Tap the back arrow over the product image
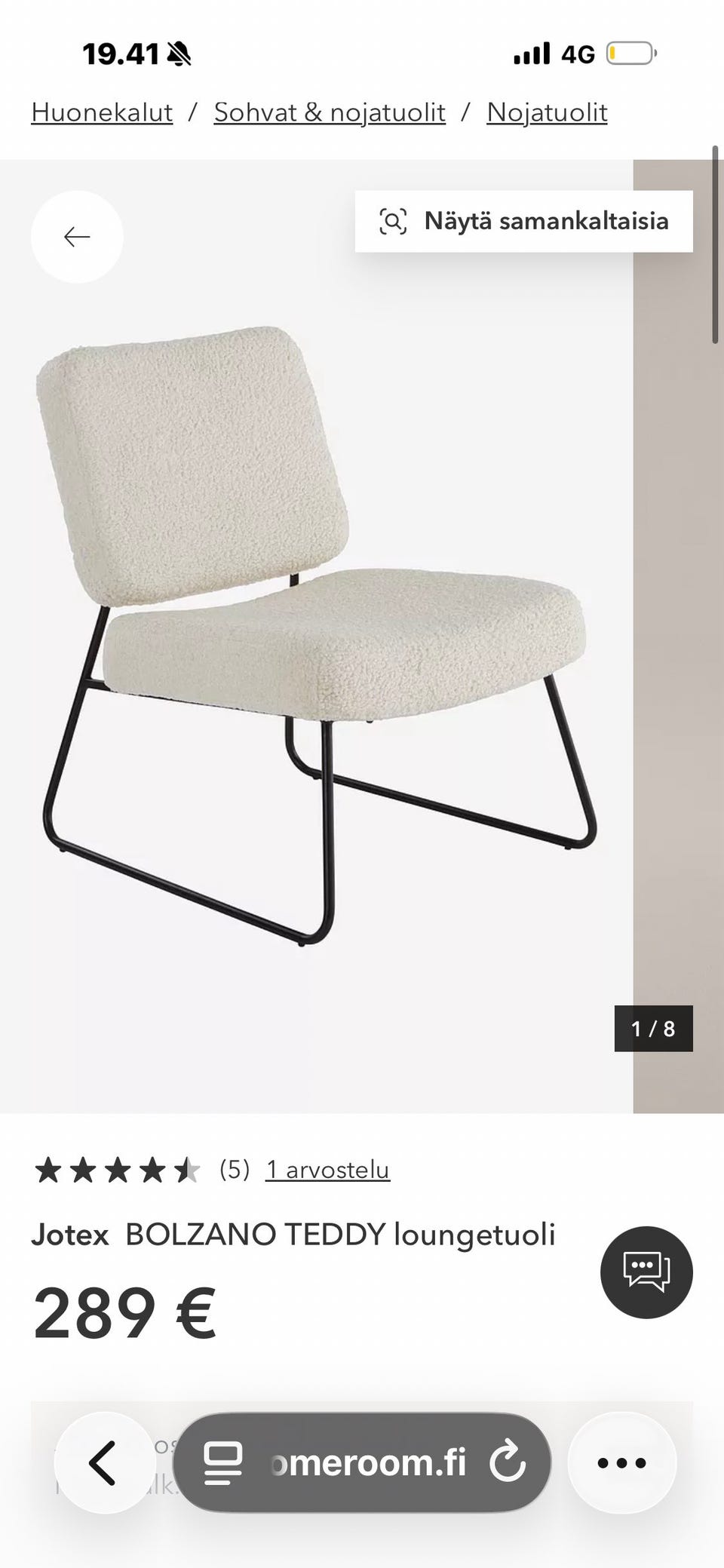 [x=77, y=237]
